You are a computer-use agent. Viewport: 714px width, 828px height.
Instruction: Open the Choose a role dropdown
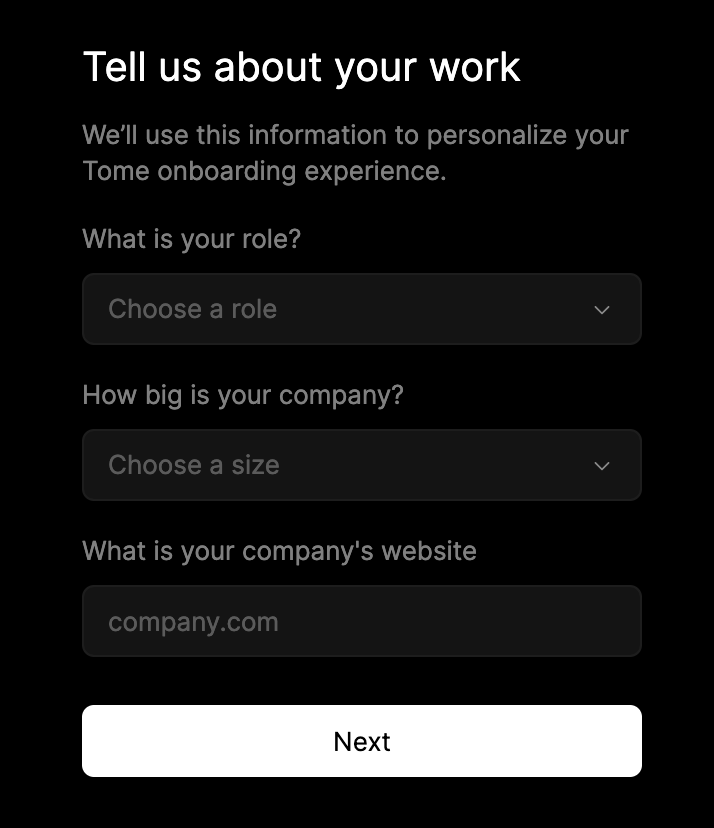(x=361, y=309)
